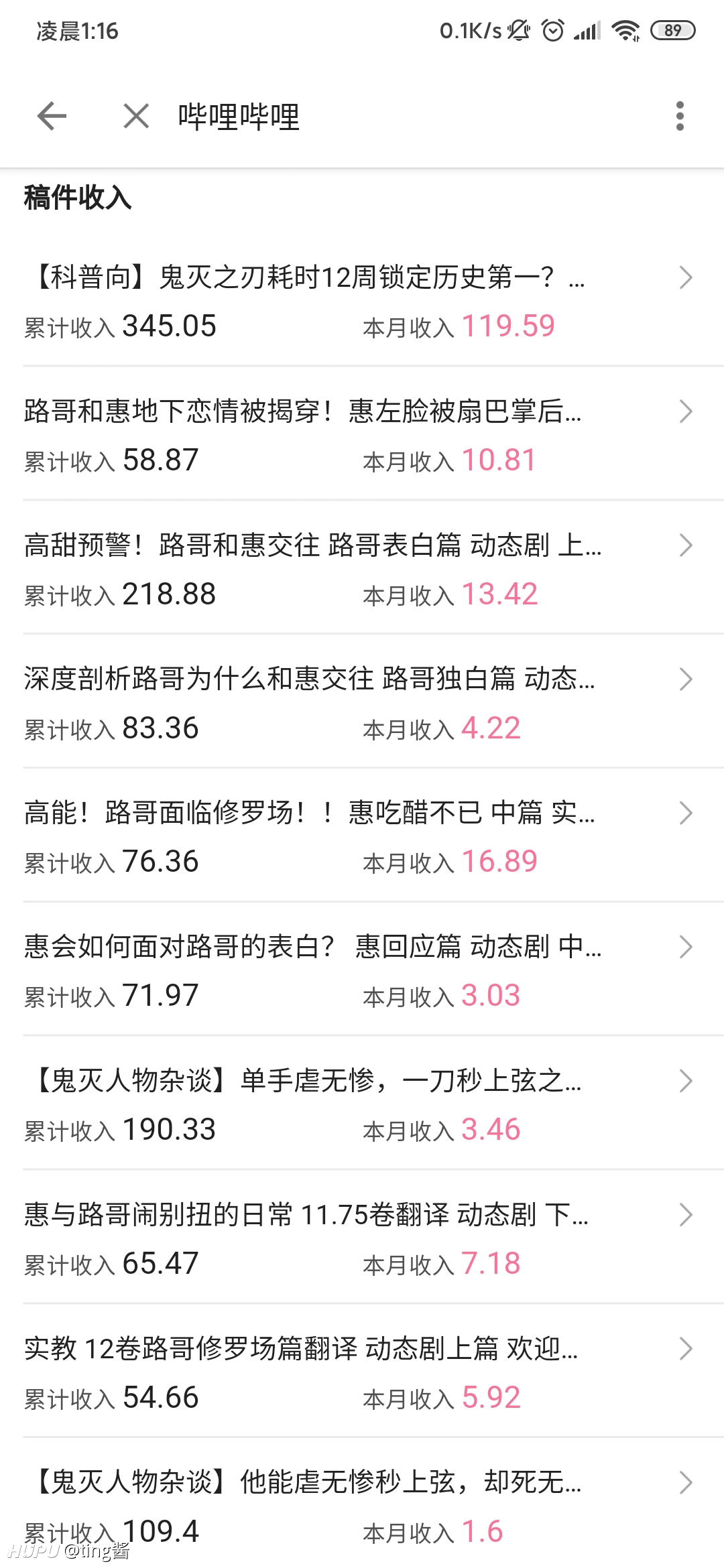The width and height of the screenshot is (724, 1568).
Task: View 高甜预警！路哥表白篇 income row
Action: pyautogui.click(x=362, y=568)
